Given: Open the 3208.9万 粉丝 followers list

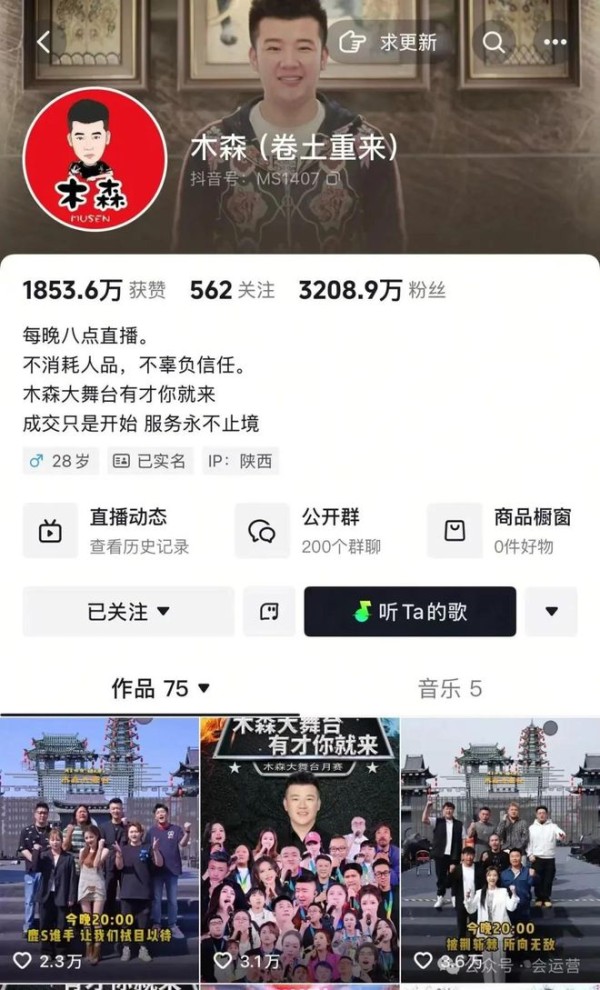Looking at the screenshot, I should 372,290.
